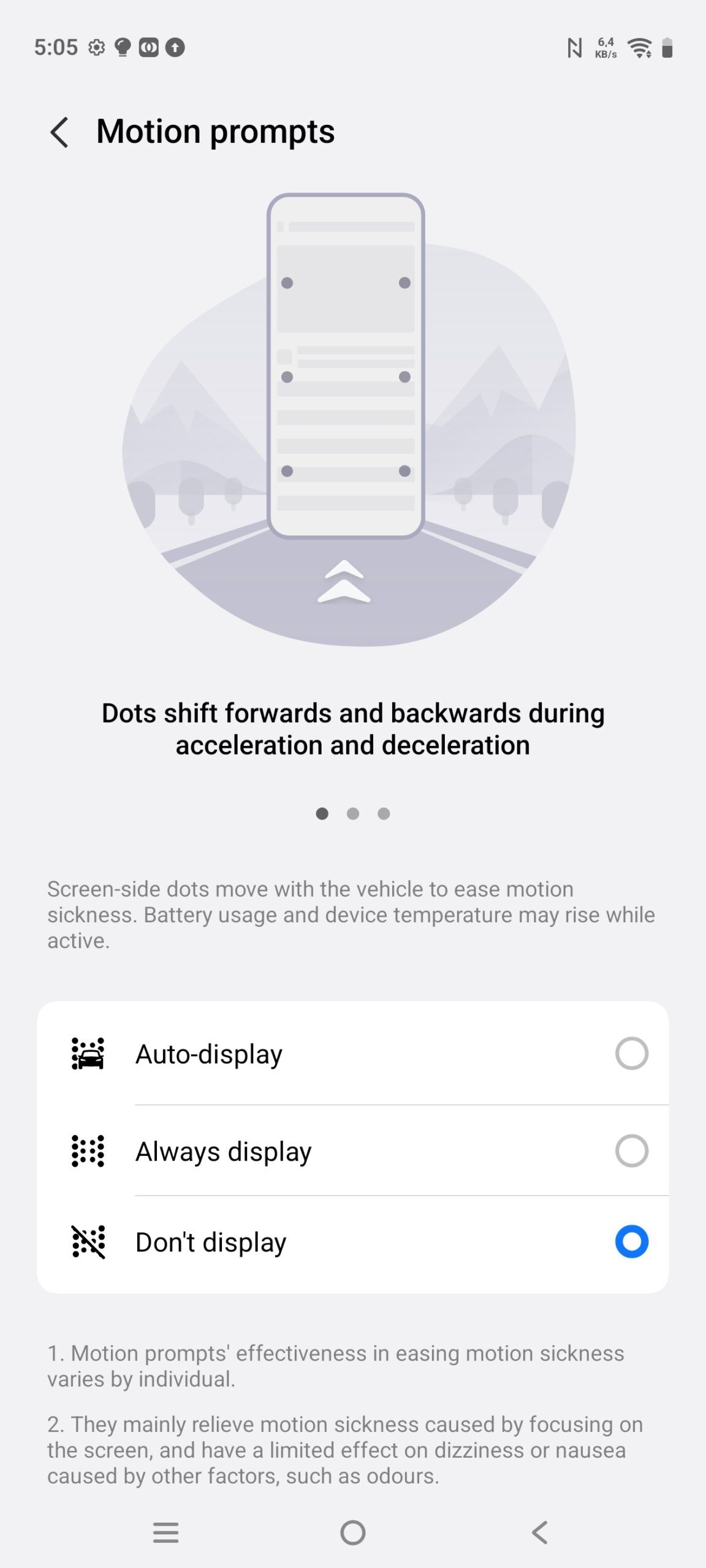
Task: Tap the Wi-Fi icon in the status bar
Action: 639,47
